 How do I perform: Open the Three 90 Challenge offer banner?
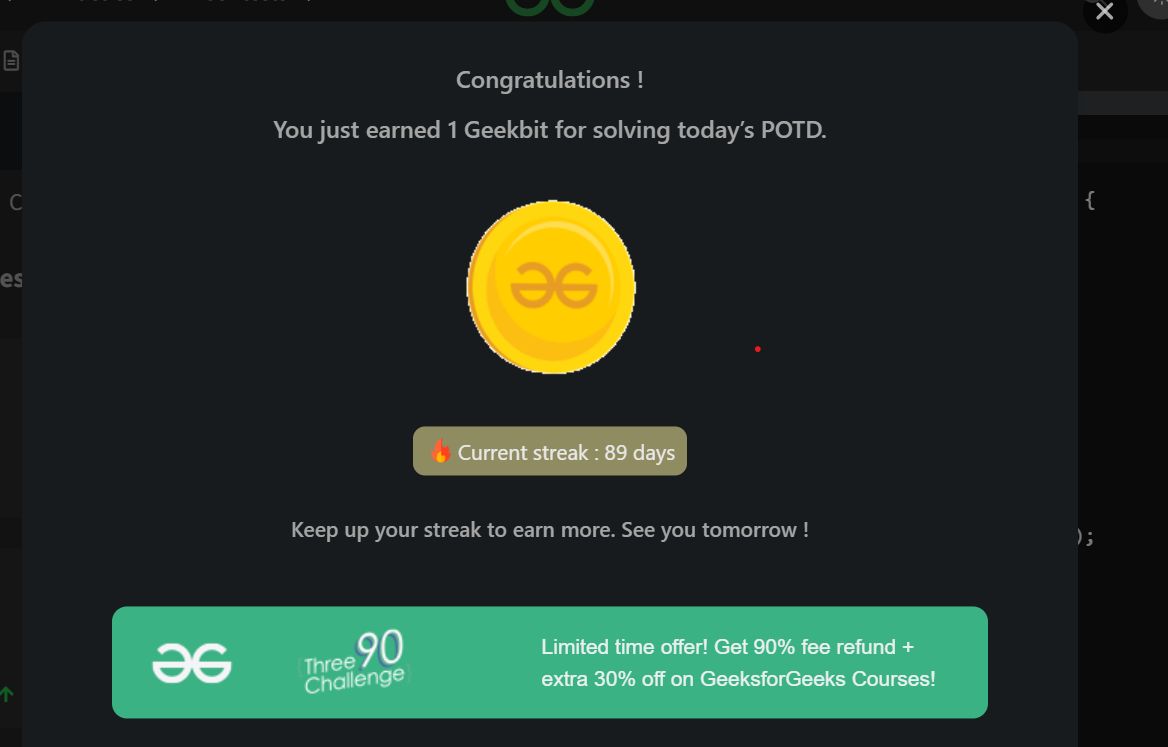549,662
